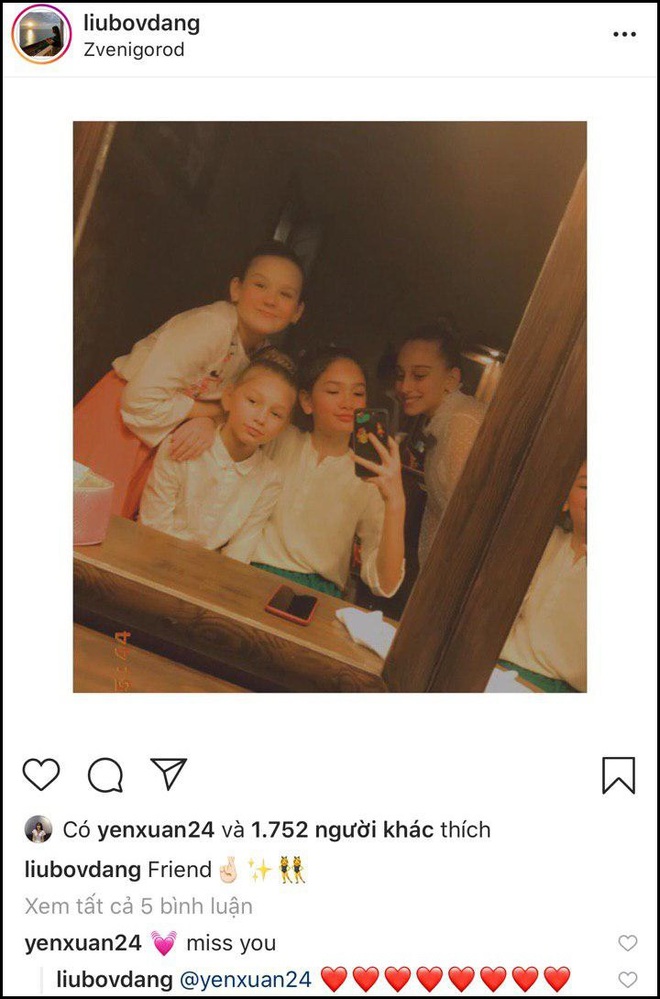Open yenxuan24's profile from the comment

[81, 943]
